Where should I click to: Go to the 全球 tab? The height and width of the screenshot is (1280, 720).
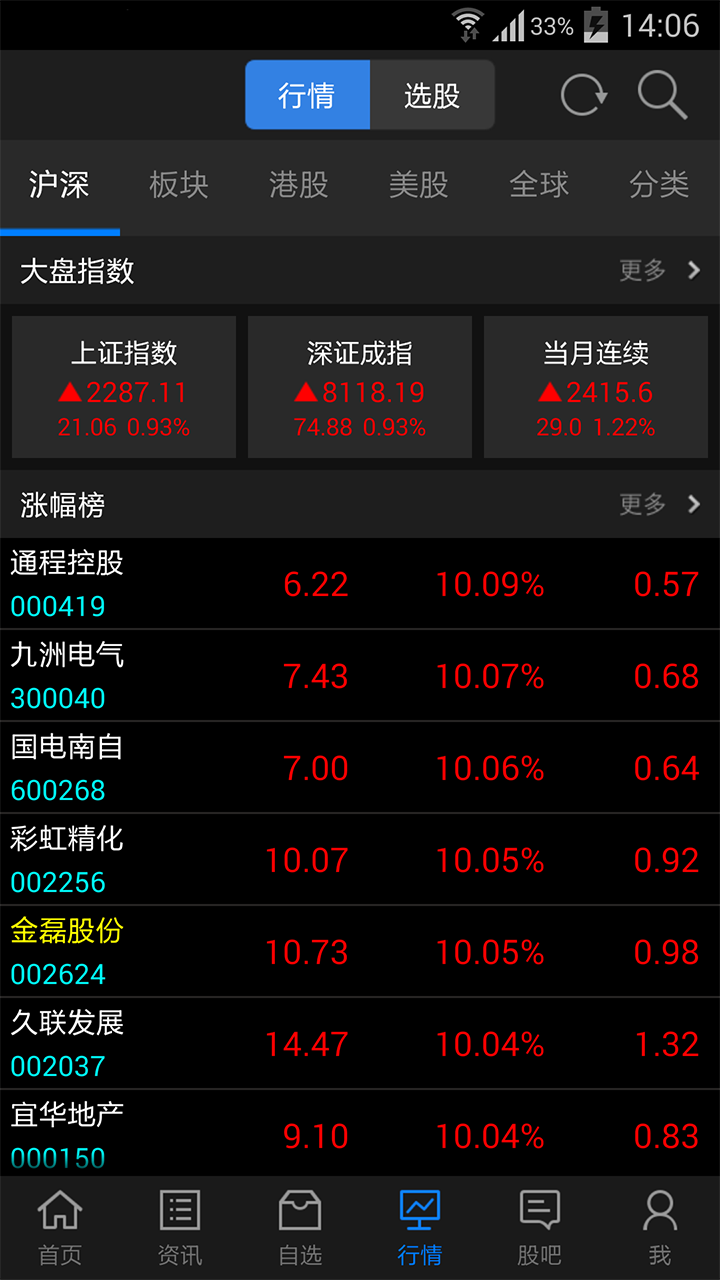[x=539, y=185]
